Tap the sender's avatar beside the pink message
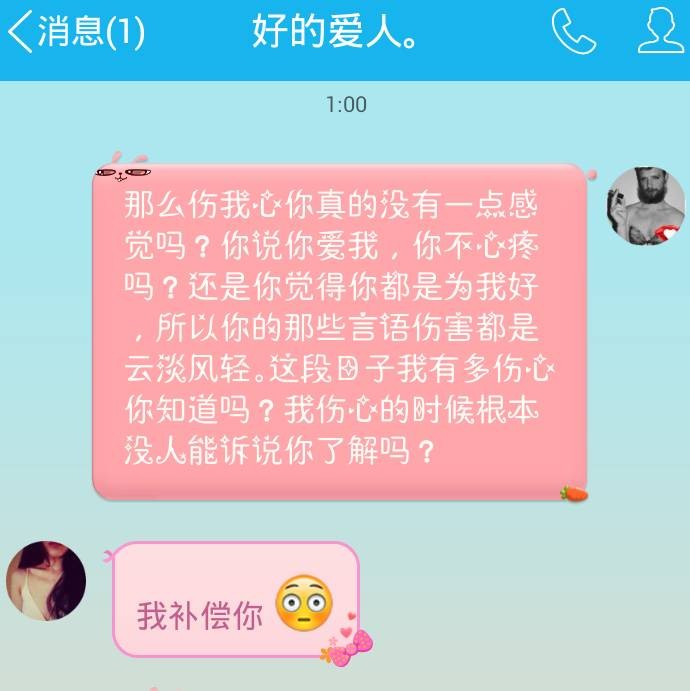The image size is (690, 691). point(646,206)
